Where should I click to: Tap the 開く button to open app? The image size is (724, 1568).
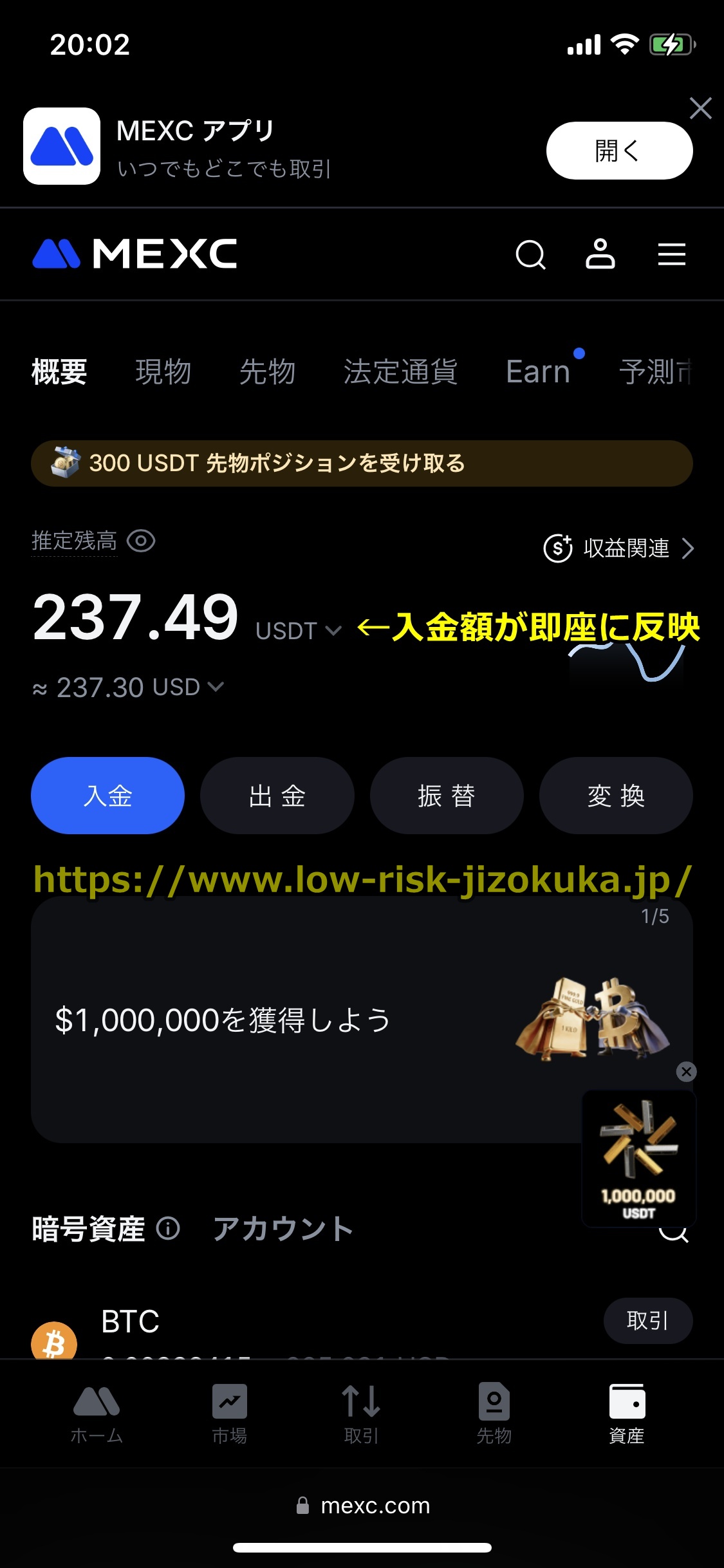(619, 151)
